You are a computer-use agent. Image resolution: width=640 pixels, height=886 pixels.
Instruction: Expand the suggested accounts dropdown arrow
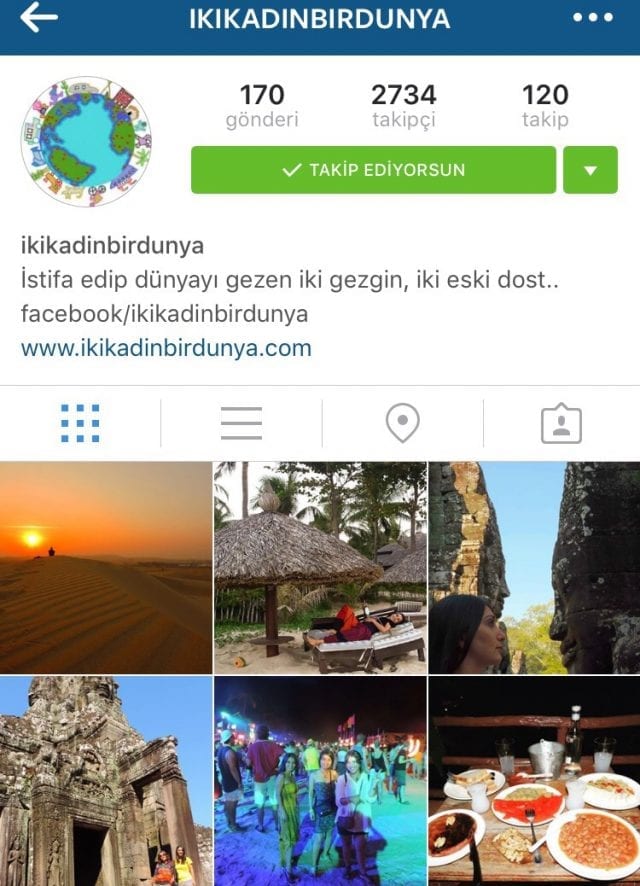click(x=590, y=170)
